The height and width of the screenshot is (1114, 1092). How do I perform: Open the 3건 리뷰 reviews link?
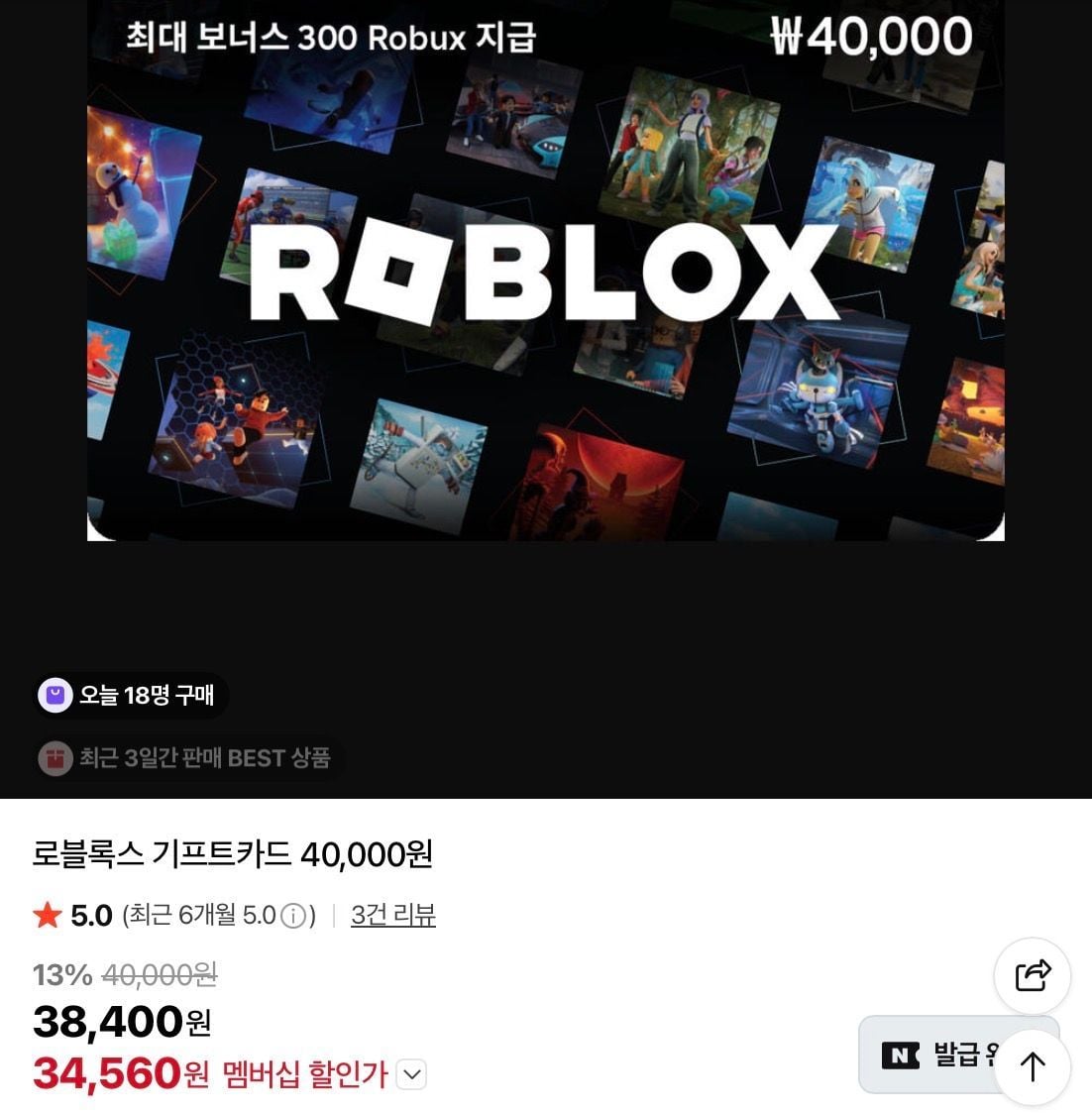[392, 915]
